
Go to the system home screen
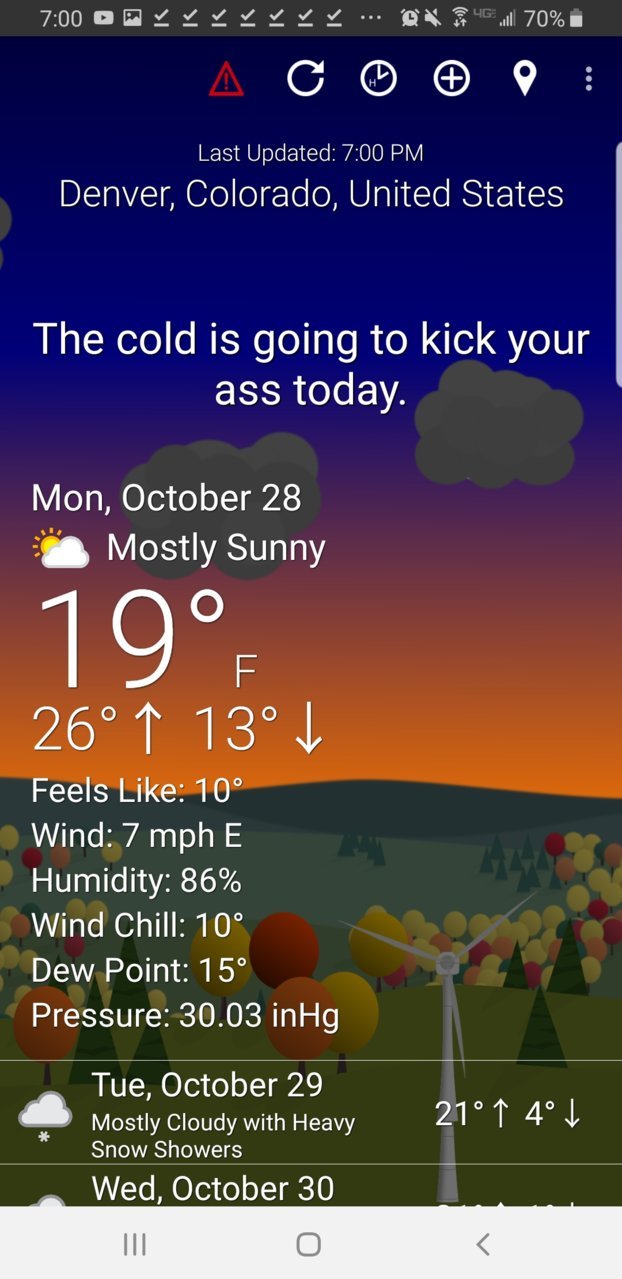click(x=309, y=1243)
